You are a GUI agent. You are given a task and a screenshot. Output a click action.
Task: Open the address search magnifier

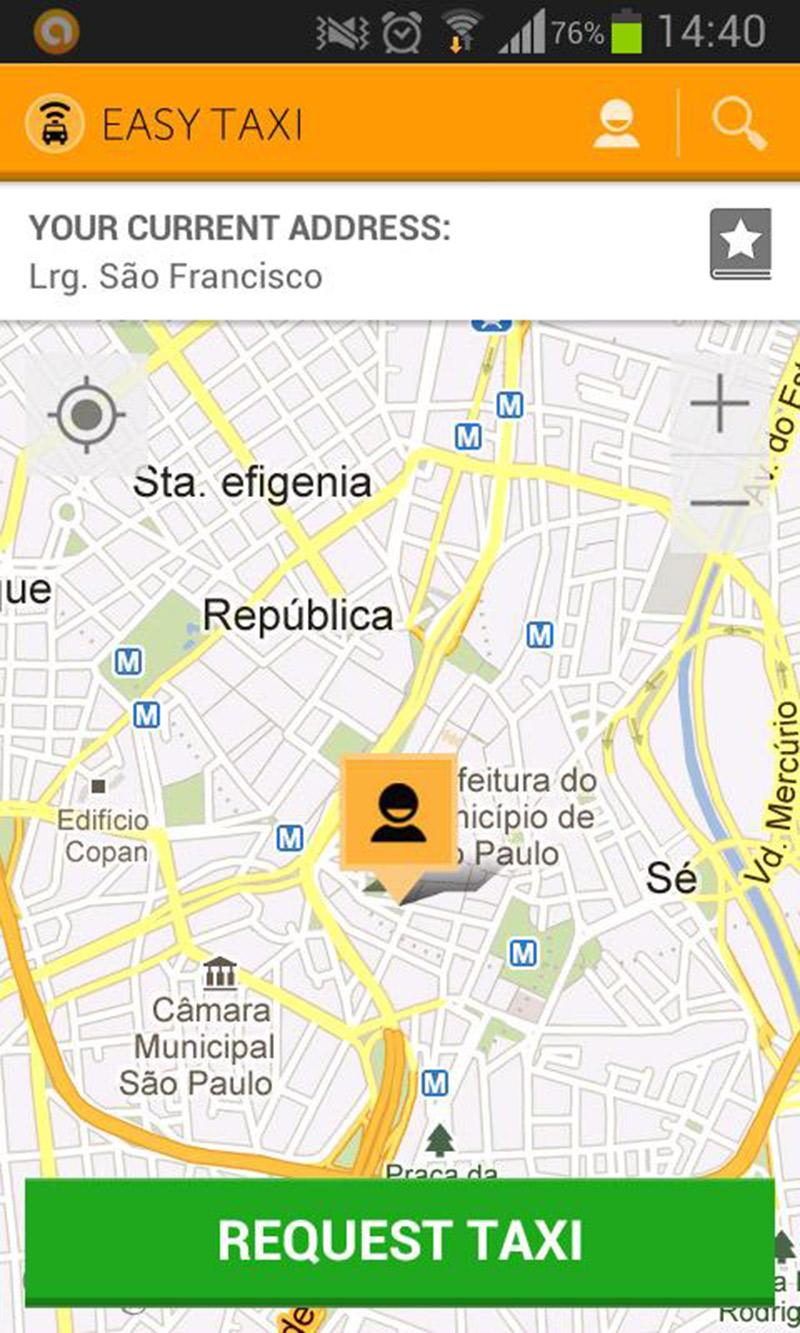point(739,124)
